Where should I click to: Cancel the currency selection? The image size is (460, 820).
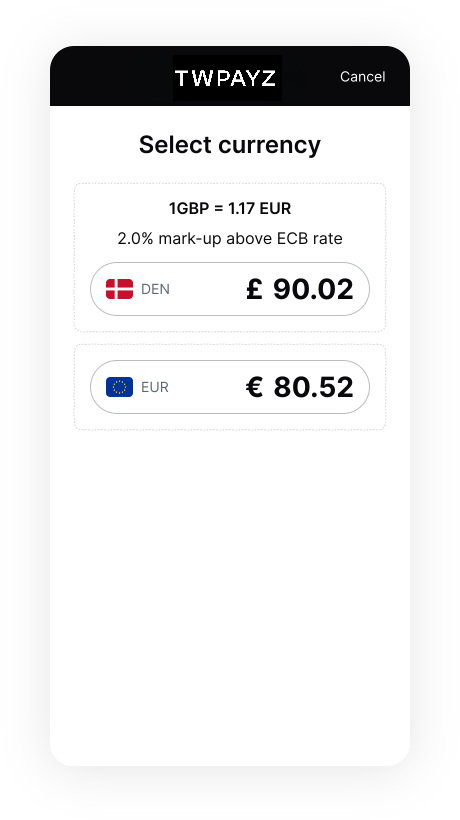pyautogui.click(x=362, y=76)
